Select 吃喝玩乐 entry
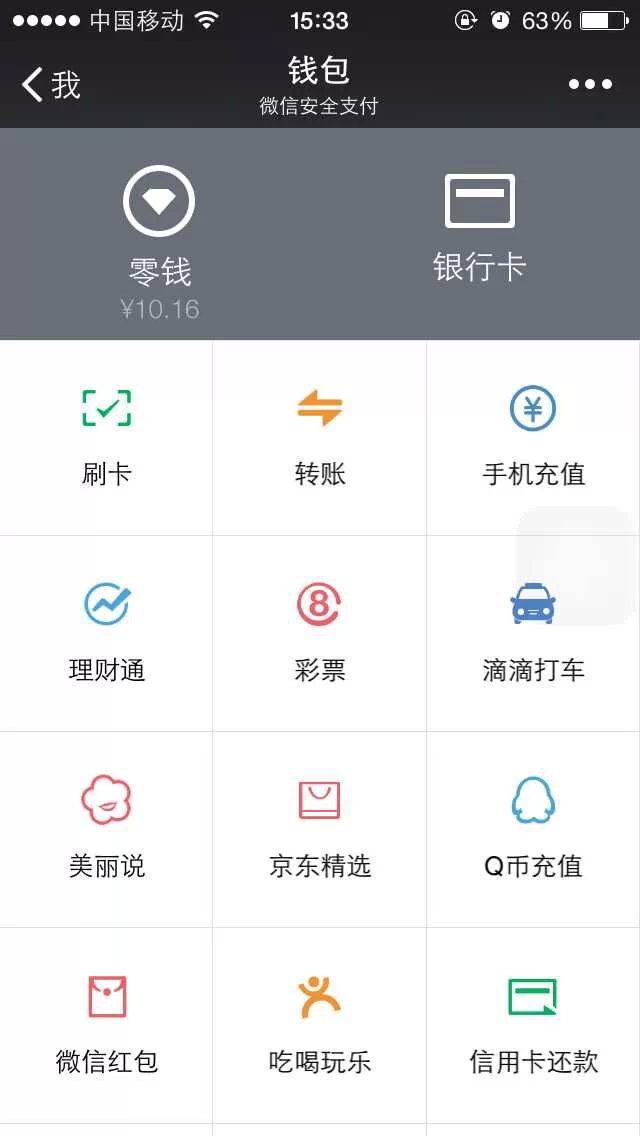Image resolution: width=640 pixels, height=1136 pixels. click(x=320, y=1024)
